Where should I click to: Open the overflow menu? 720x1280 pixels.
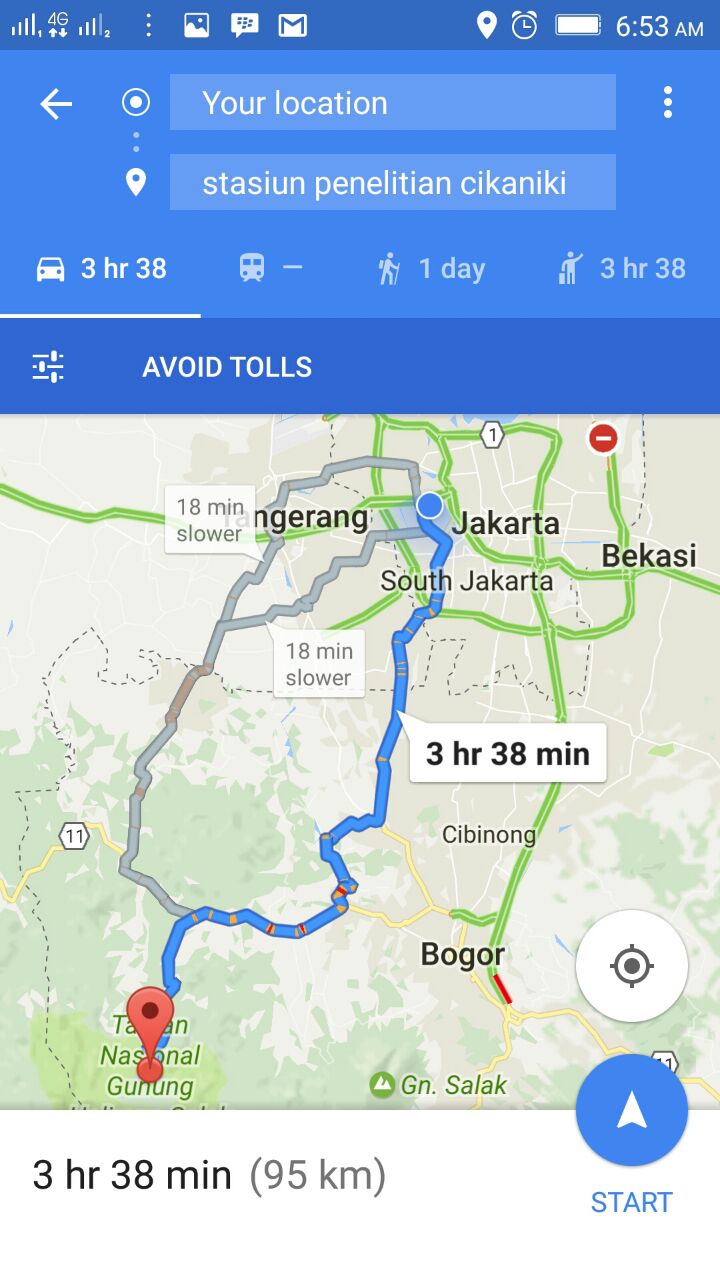click(667, 102)
